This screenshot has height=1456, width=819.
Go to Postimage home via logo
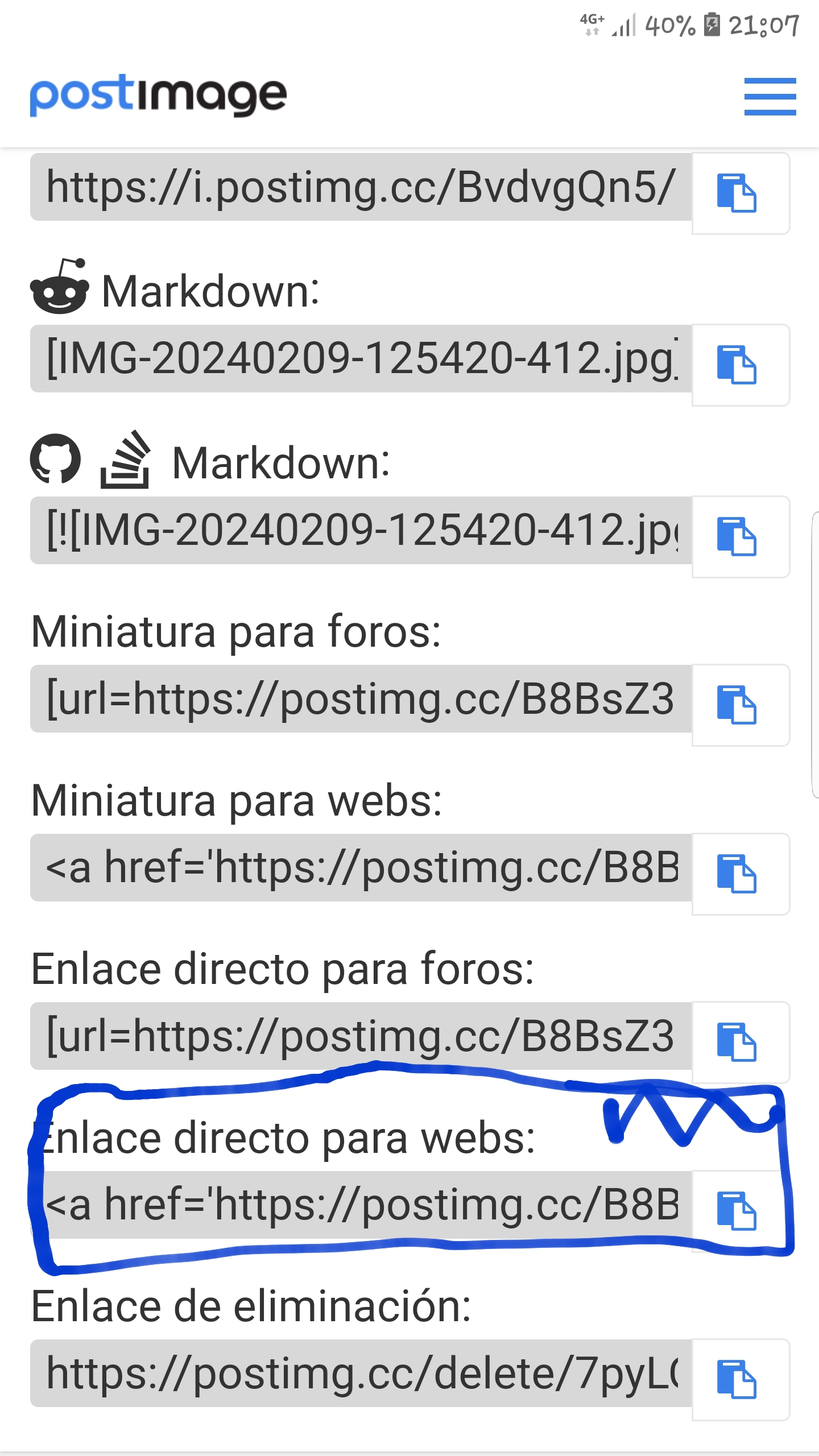tap(158, 95)
